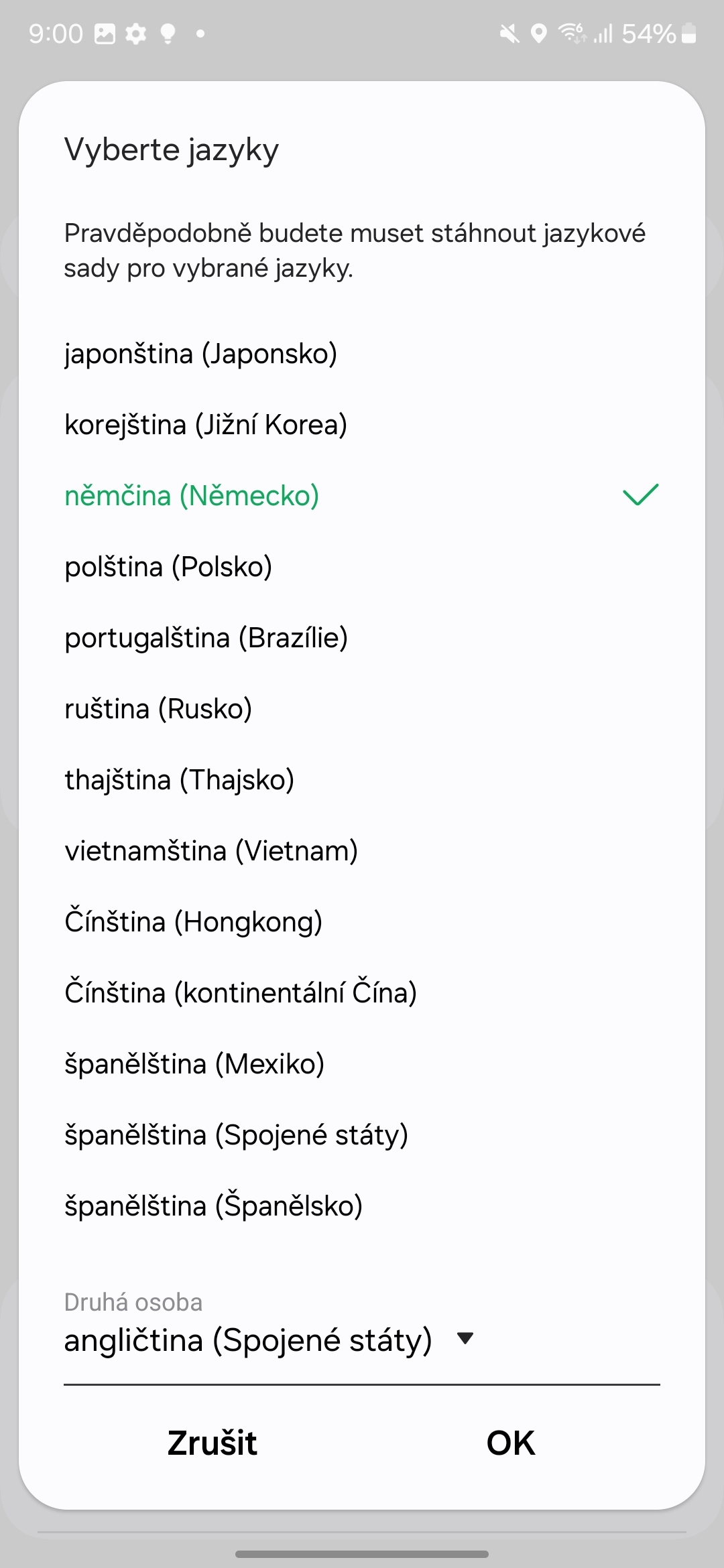Tap the navigation pill at the screen bottom
The width and height of the screenshot is (724, 1568).
362,1554
